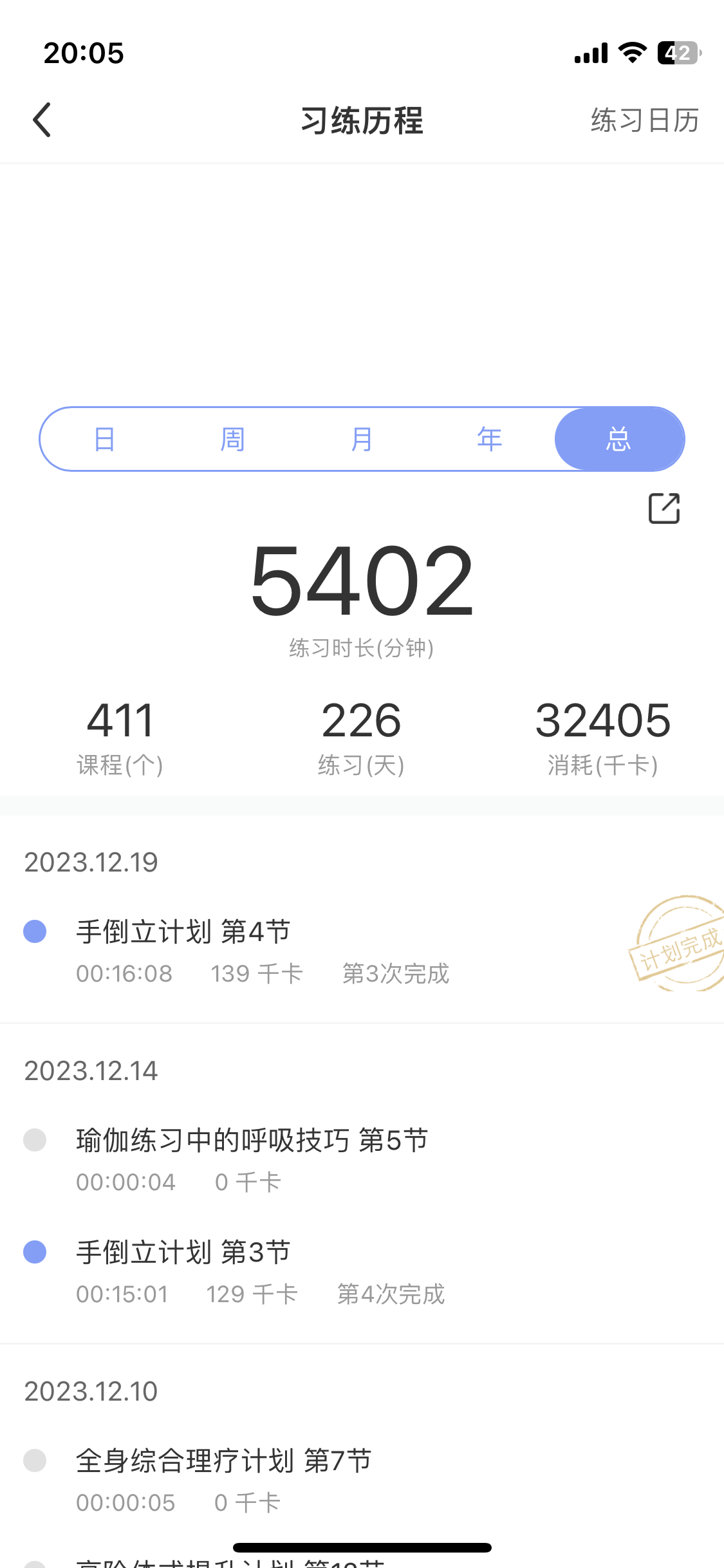The image size is (724, 1568).
Task: Open 手倒立计划 第4节 record
Action: pos(362,952)
